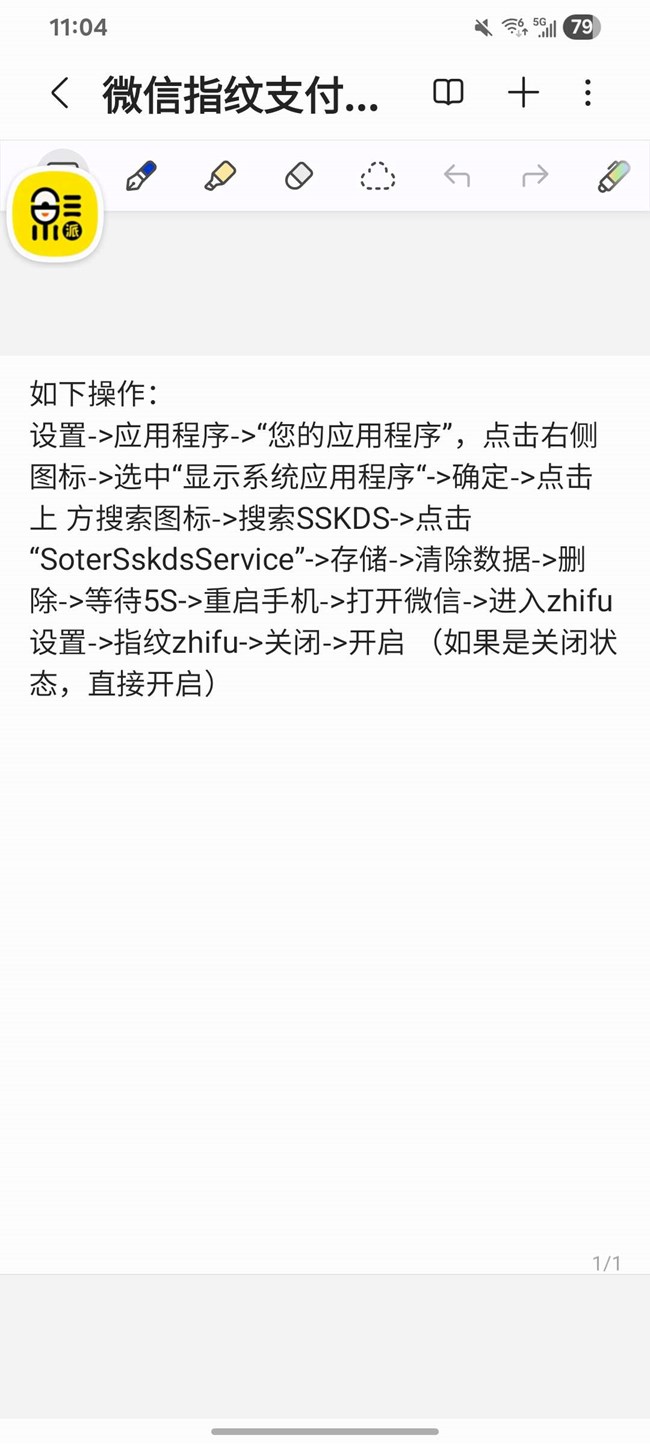Undo the last action
This screenshot has height=1444, width=650.
(x=456, y=177)
